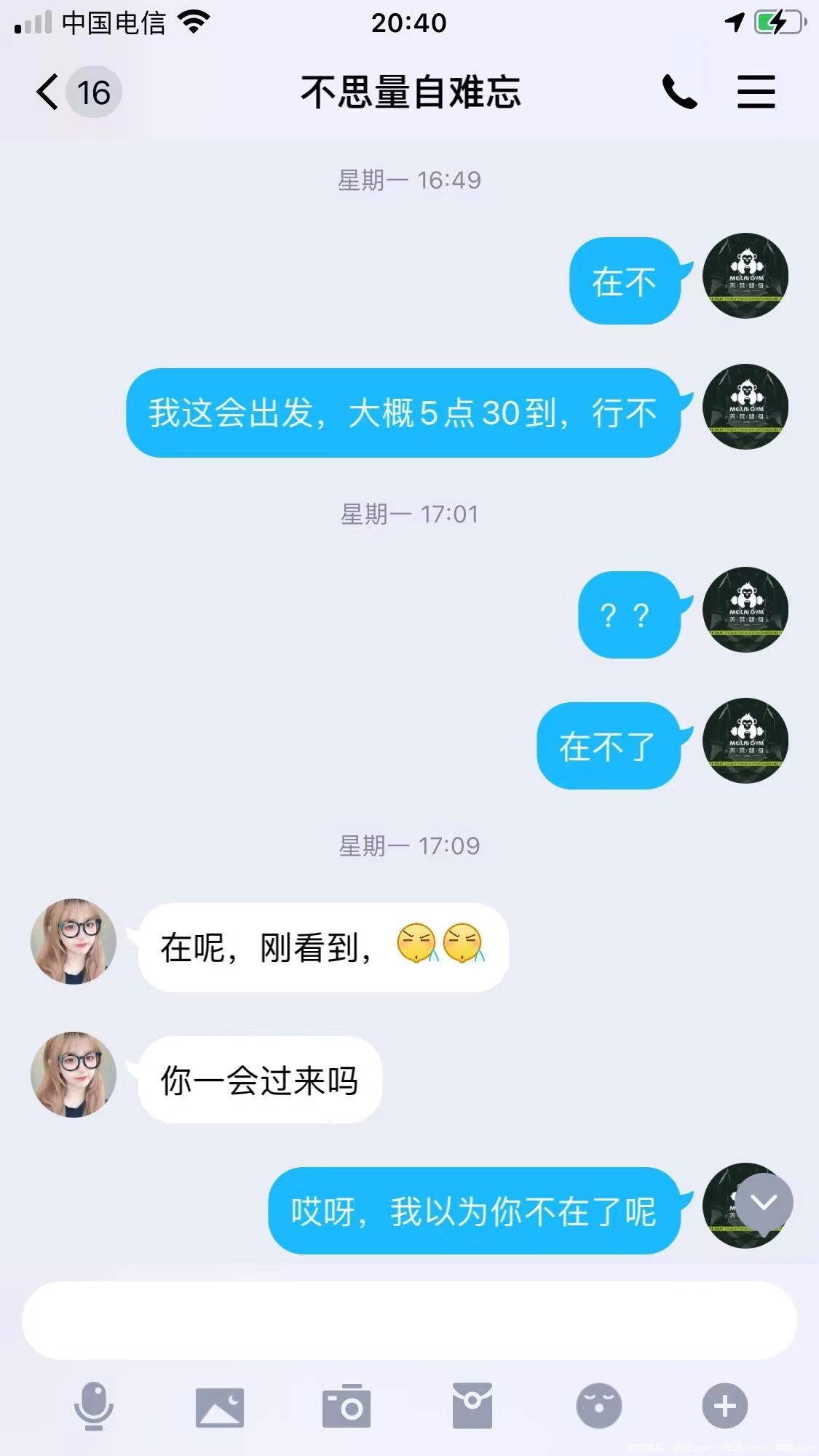Record a voice message with the microphone
Screen dimensions: 819x1456
point(94,1407)
